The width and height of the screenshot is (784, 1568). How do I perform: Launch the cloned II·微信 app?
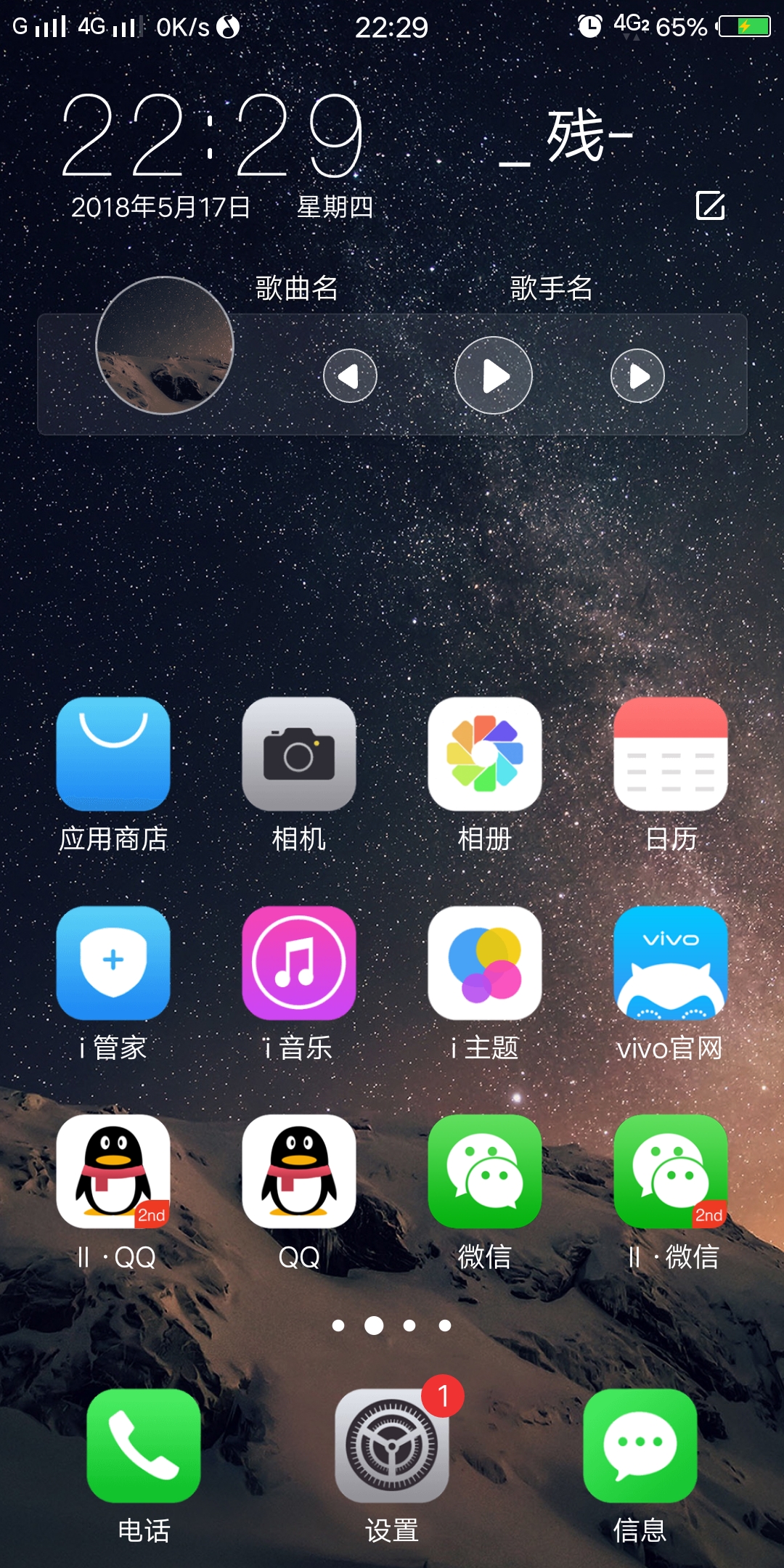[x=671, y=1172]
